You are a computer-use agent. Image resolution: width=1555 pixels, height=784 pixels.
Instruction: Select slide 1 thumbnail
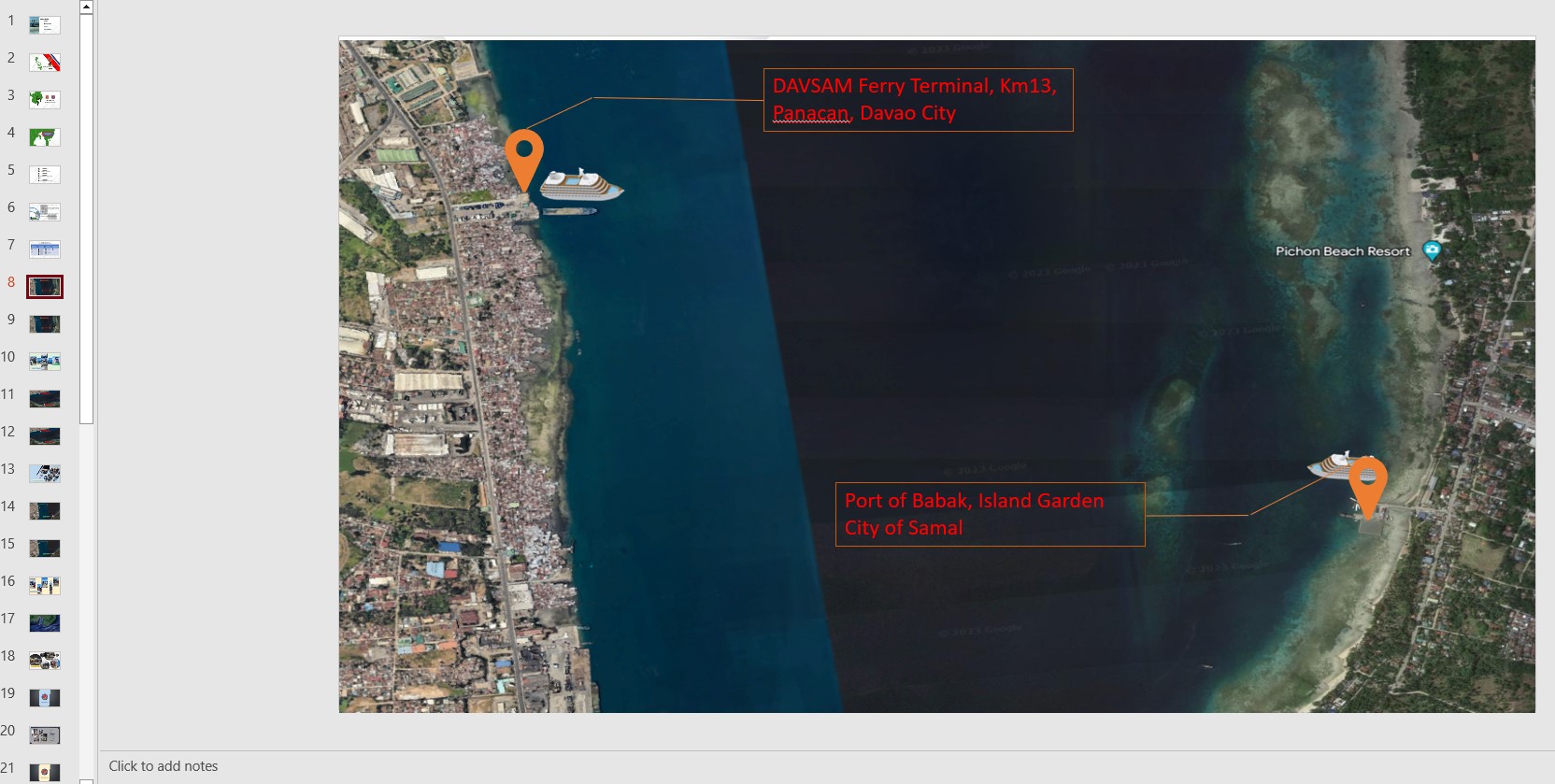pos(44,25)
